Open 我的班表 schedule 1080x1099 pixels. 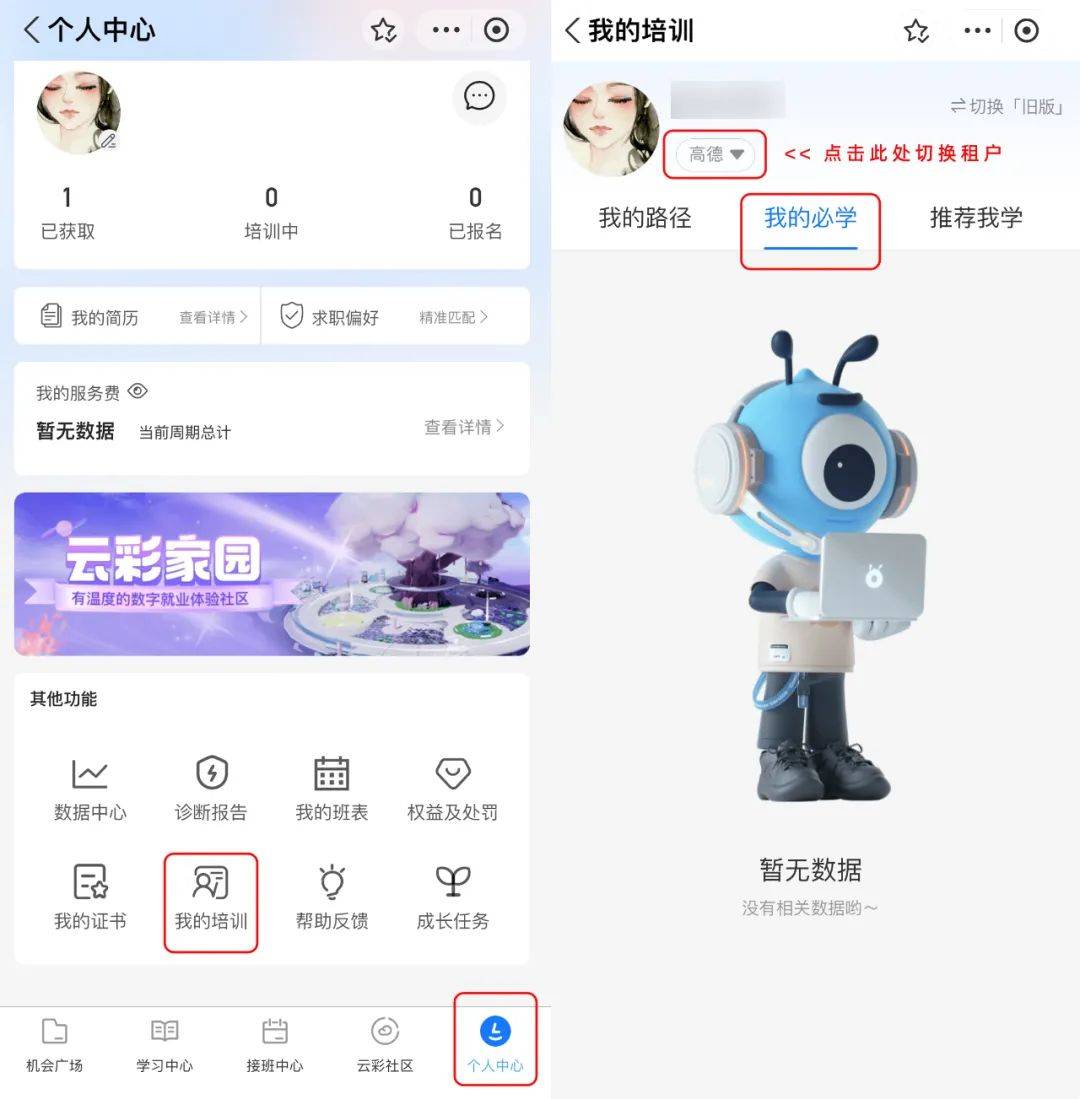click(x=331, y=789)
